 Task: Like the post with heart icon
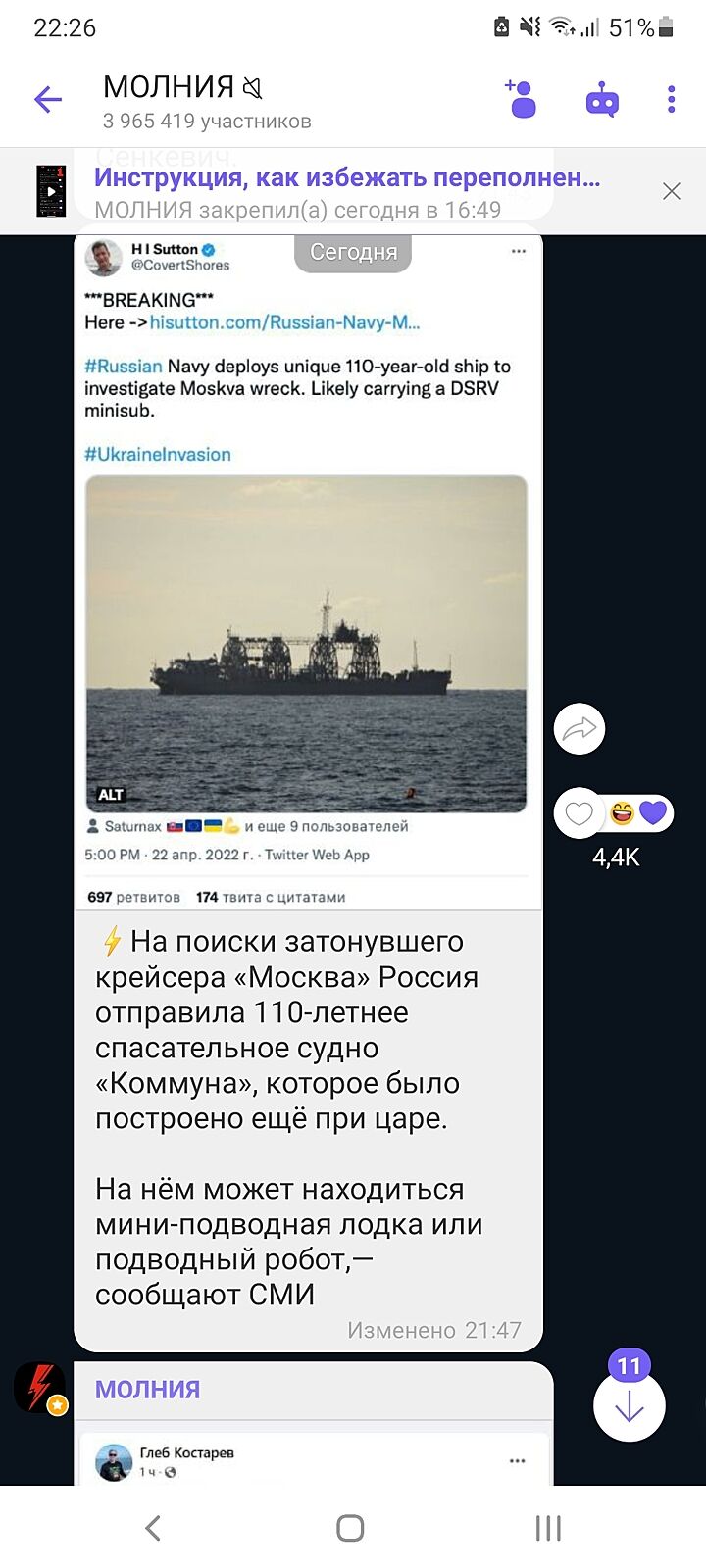[580, 813]
